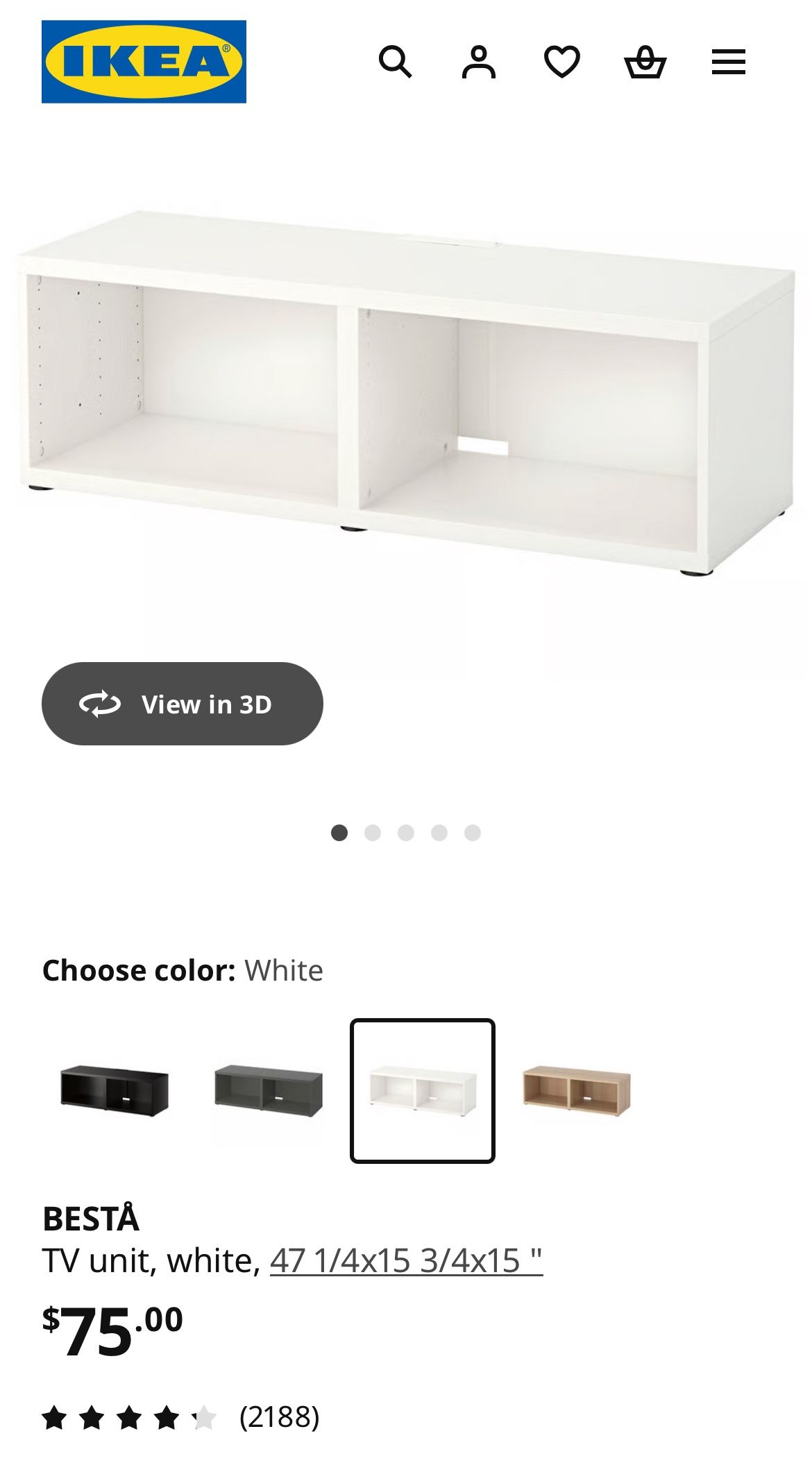Open the 2188 reviews rating
The width and height of the screenshot is (812, 1463).
point(180,1417)
